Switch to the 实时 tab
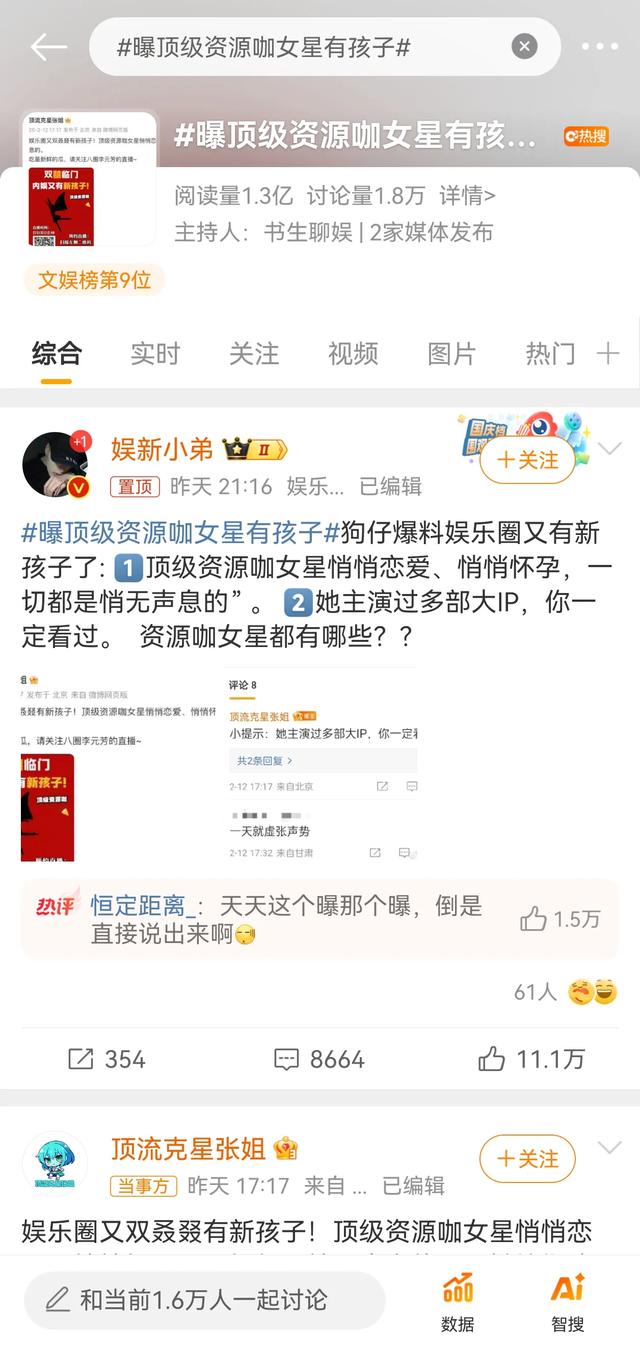 point(155,353)
